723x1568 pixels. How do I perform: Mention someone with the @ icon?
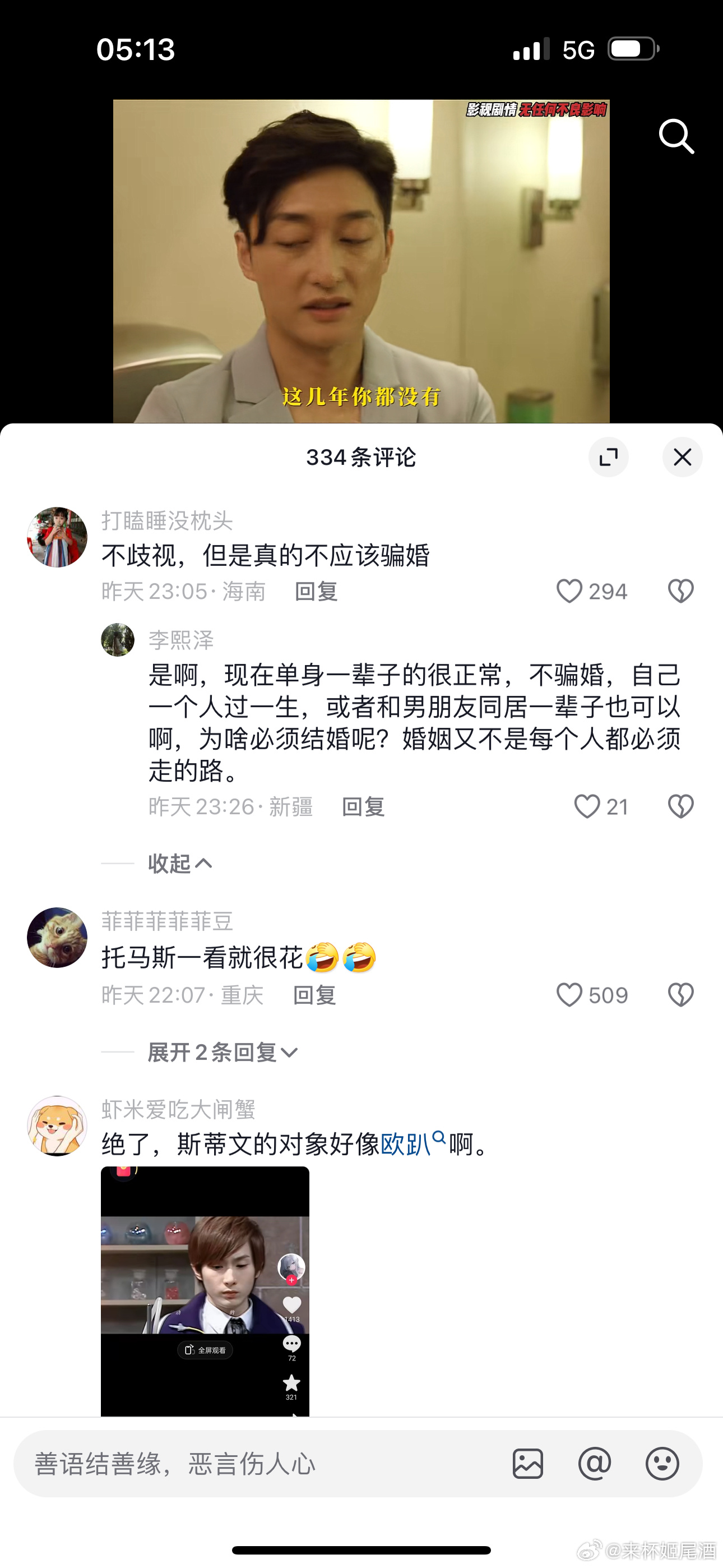click(x=595, y=1464)
